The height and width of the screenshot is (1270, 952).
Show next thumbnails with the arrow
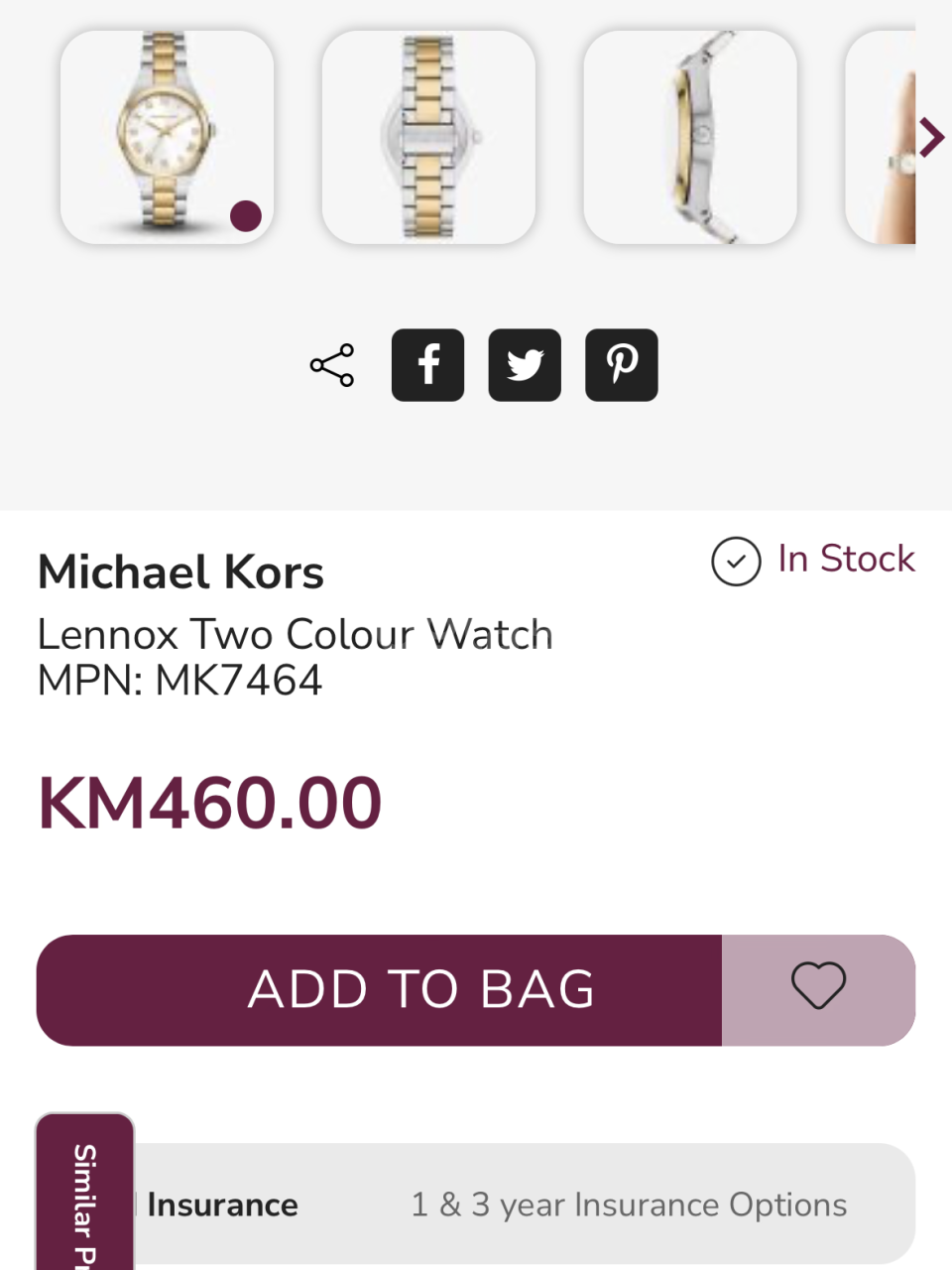[931, 137]
